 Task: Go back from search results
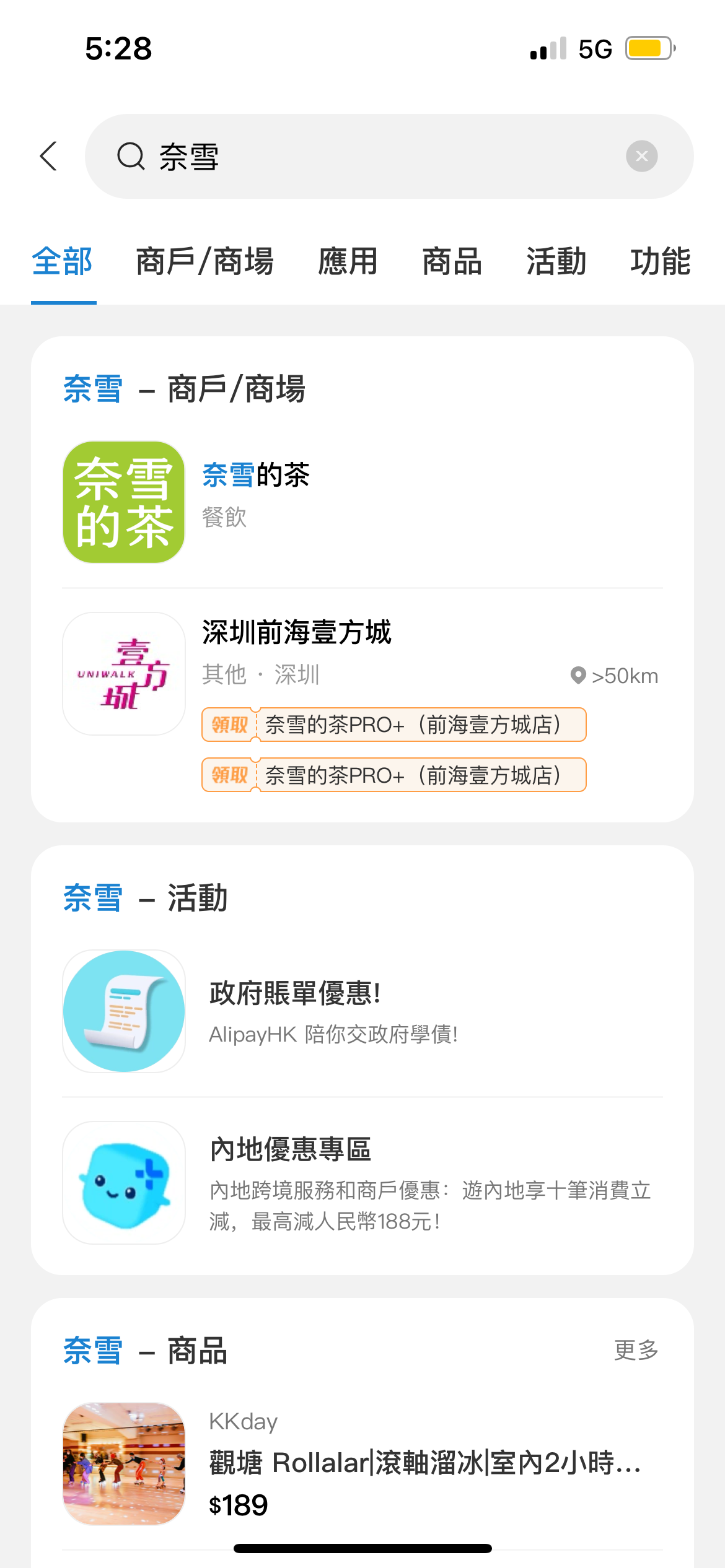48,156
